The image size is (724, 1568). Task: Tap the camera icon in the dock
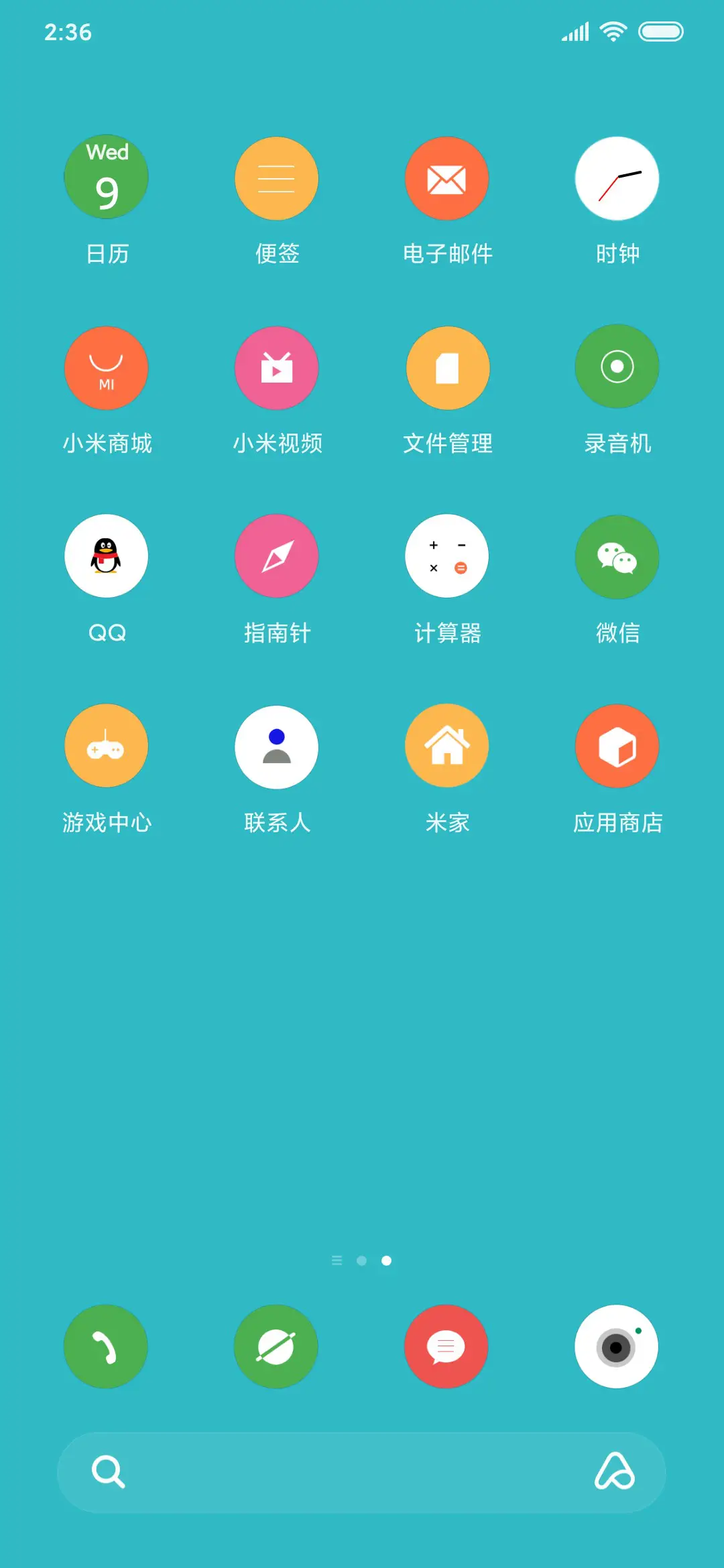click(x=617, y=1346)
